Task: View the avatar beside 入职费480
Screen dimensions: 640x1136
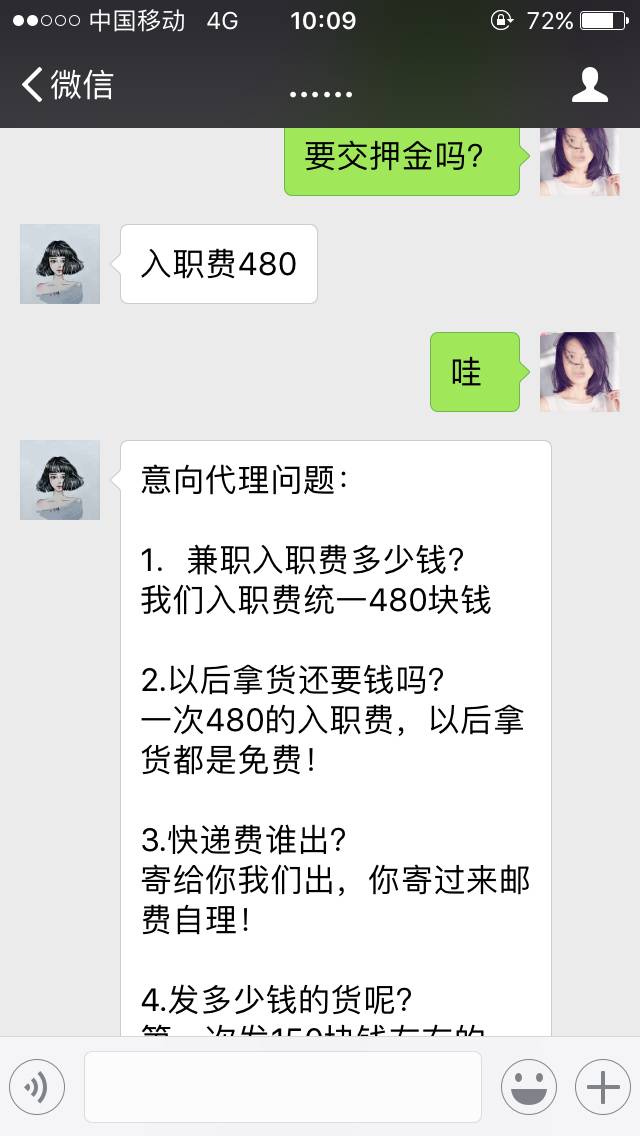Action: pos(60,264)
